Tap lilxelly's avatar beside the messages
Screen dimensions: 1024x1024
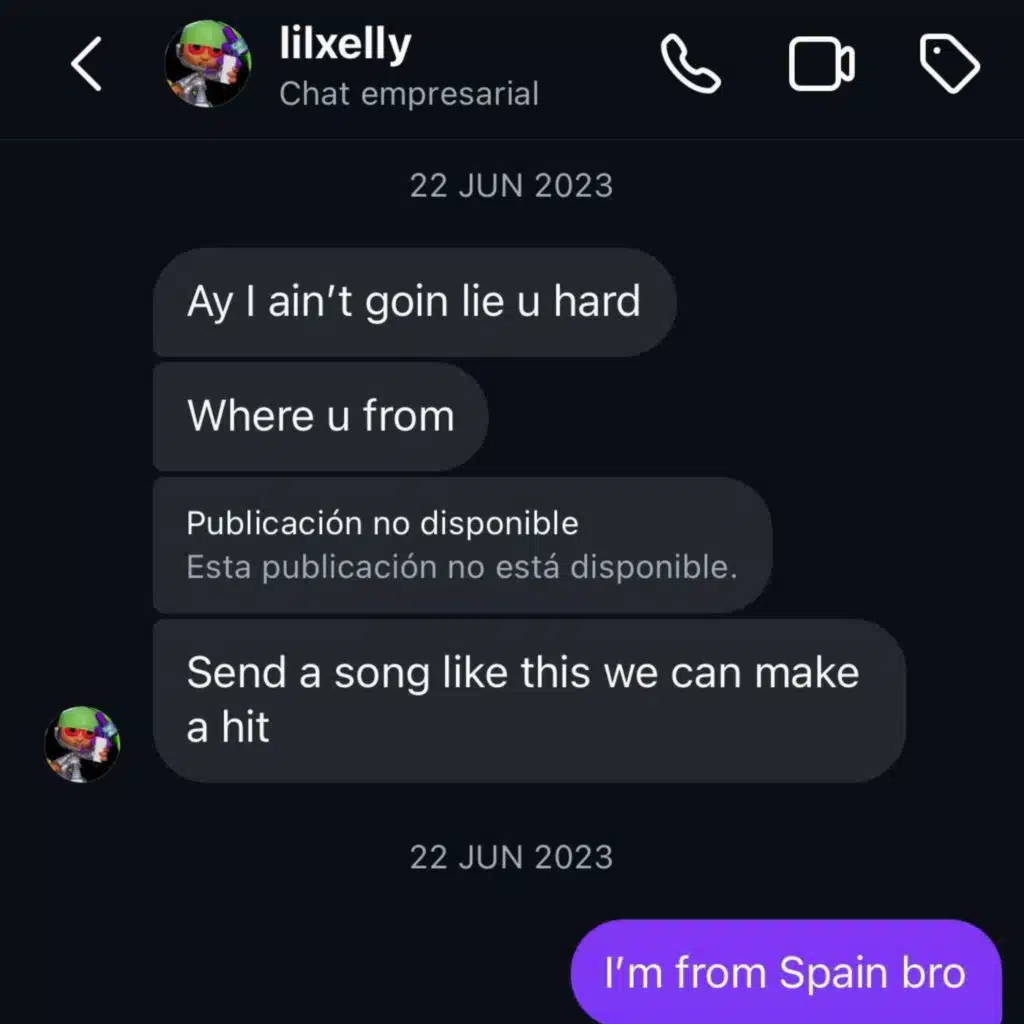82,744
